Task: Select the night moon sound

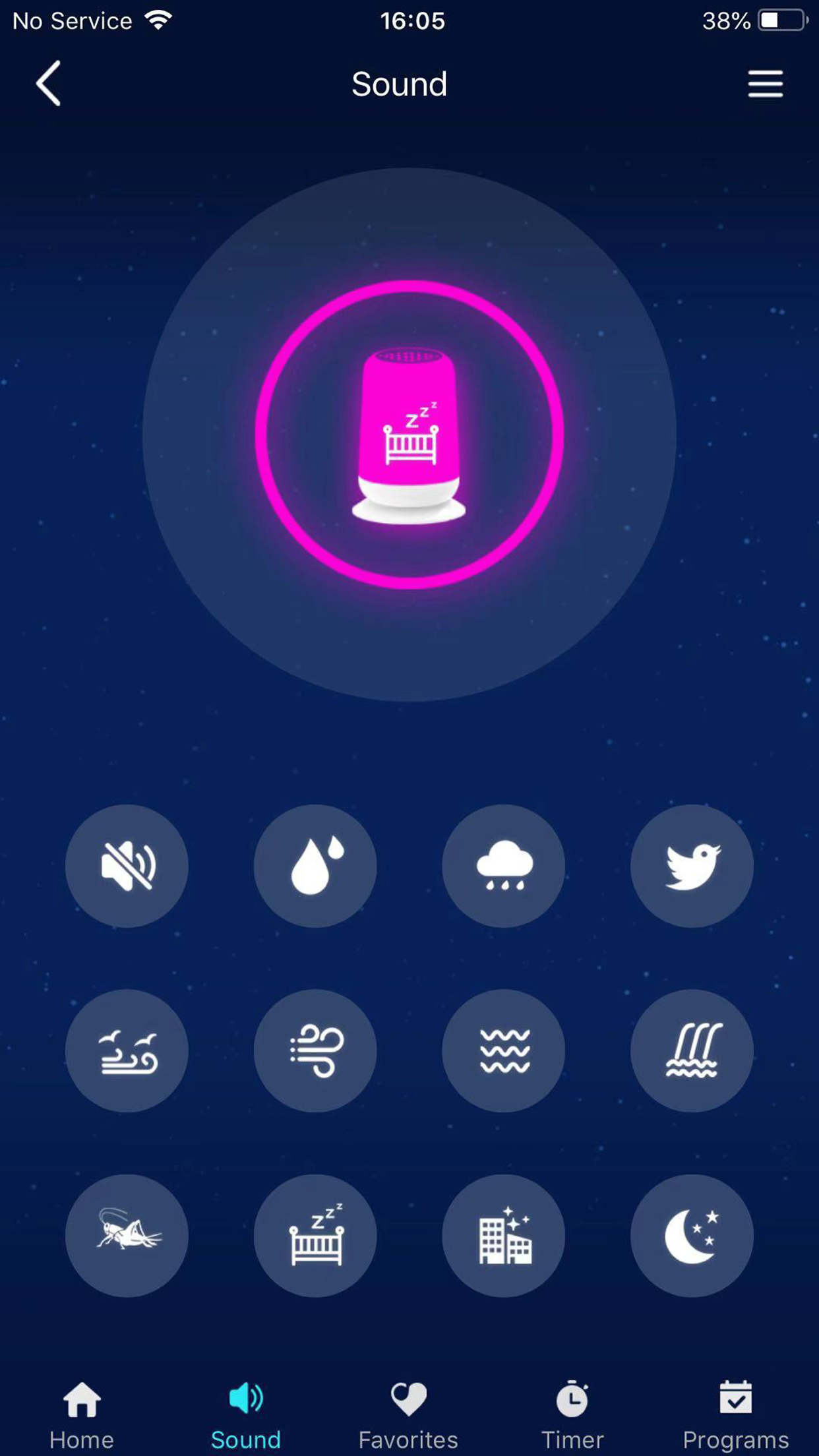Action: 692,1236
